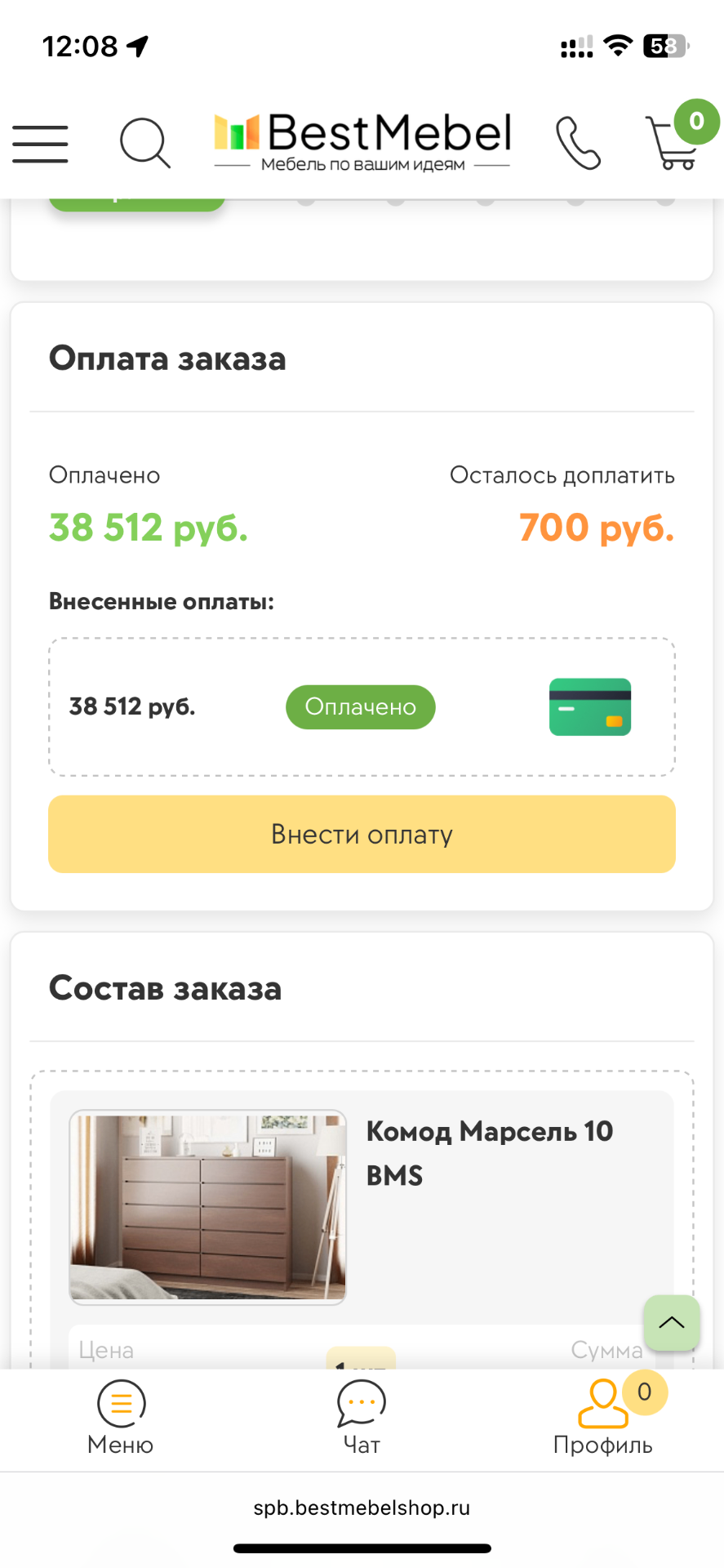
Task: Tap the Внести оплату button
Action: (x=362, y=834)
